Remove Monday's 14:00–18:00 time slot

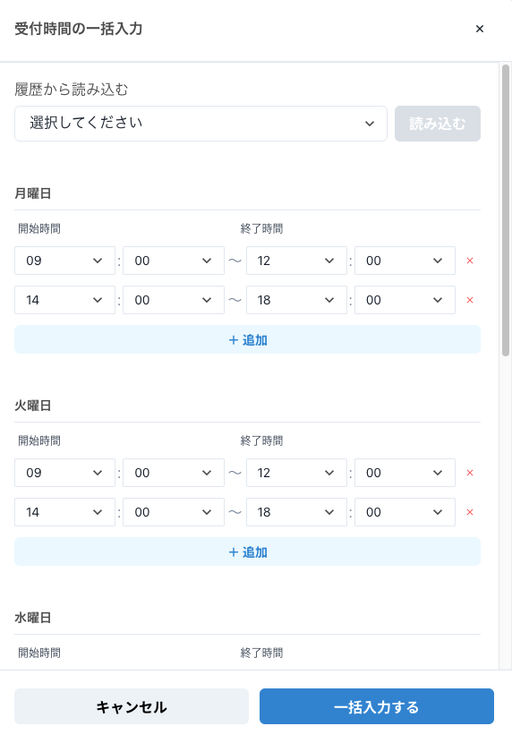(x=470, y=300)
